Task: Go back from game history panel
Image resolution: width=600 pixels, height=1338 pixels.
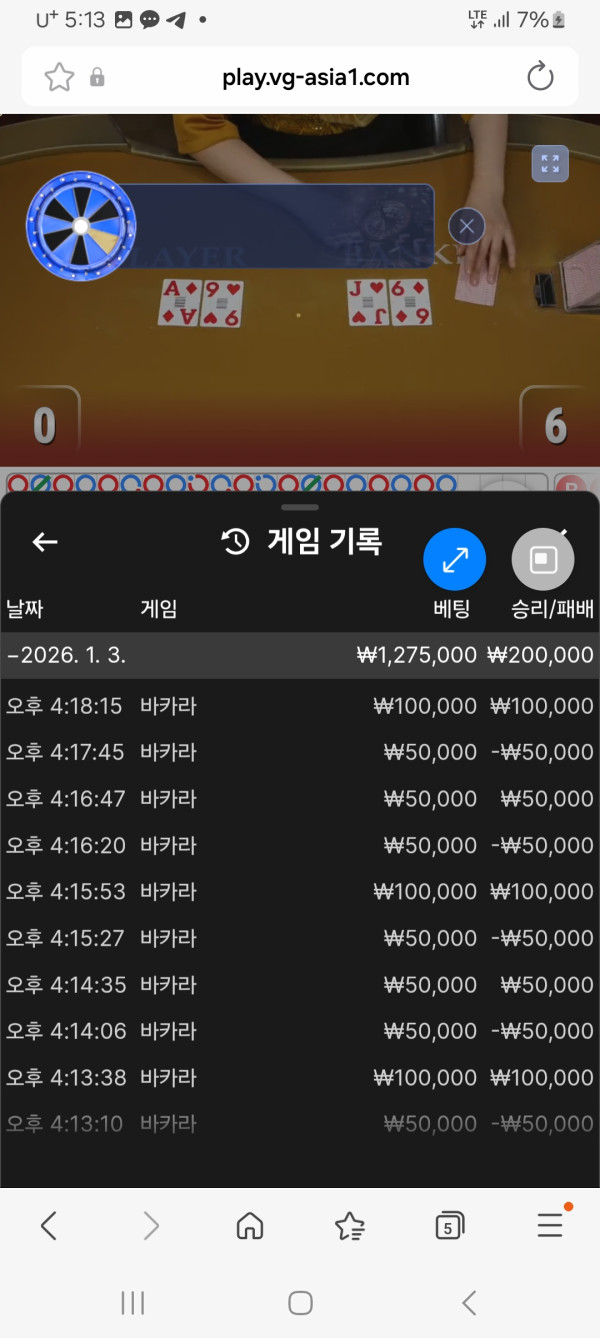Action: [x=45, y=542]
